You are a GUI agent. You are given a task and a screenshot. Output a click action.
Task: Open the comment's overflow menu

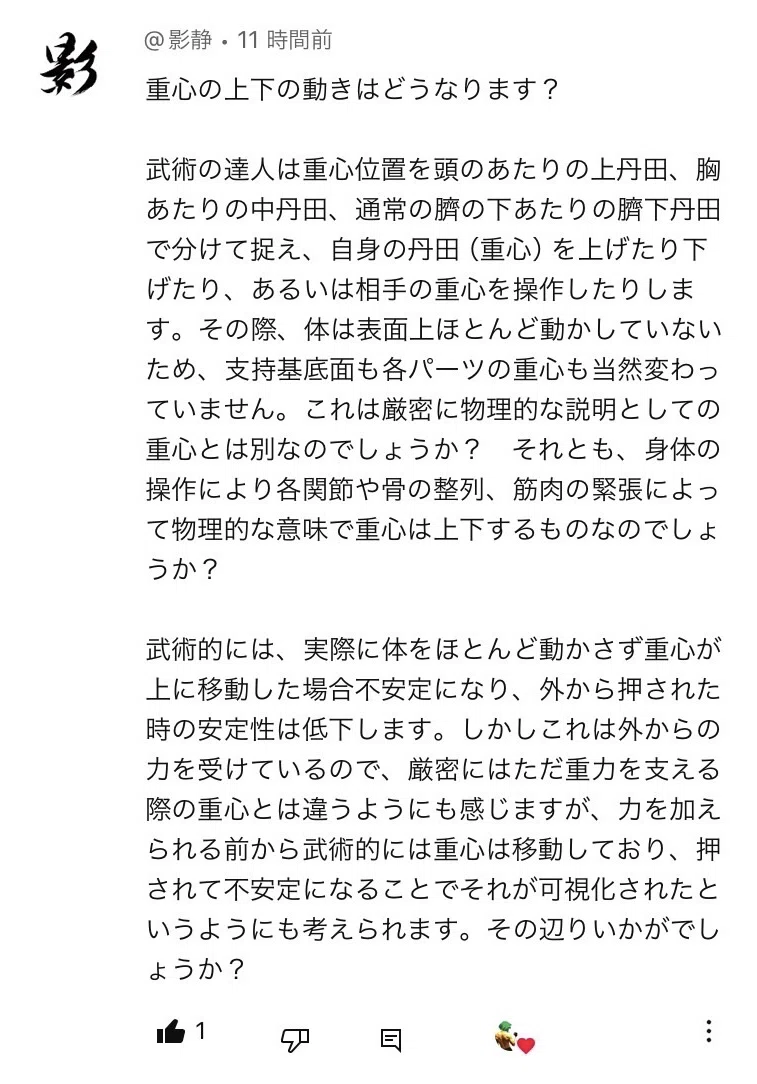click(709, 1031)
